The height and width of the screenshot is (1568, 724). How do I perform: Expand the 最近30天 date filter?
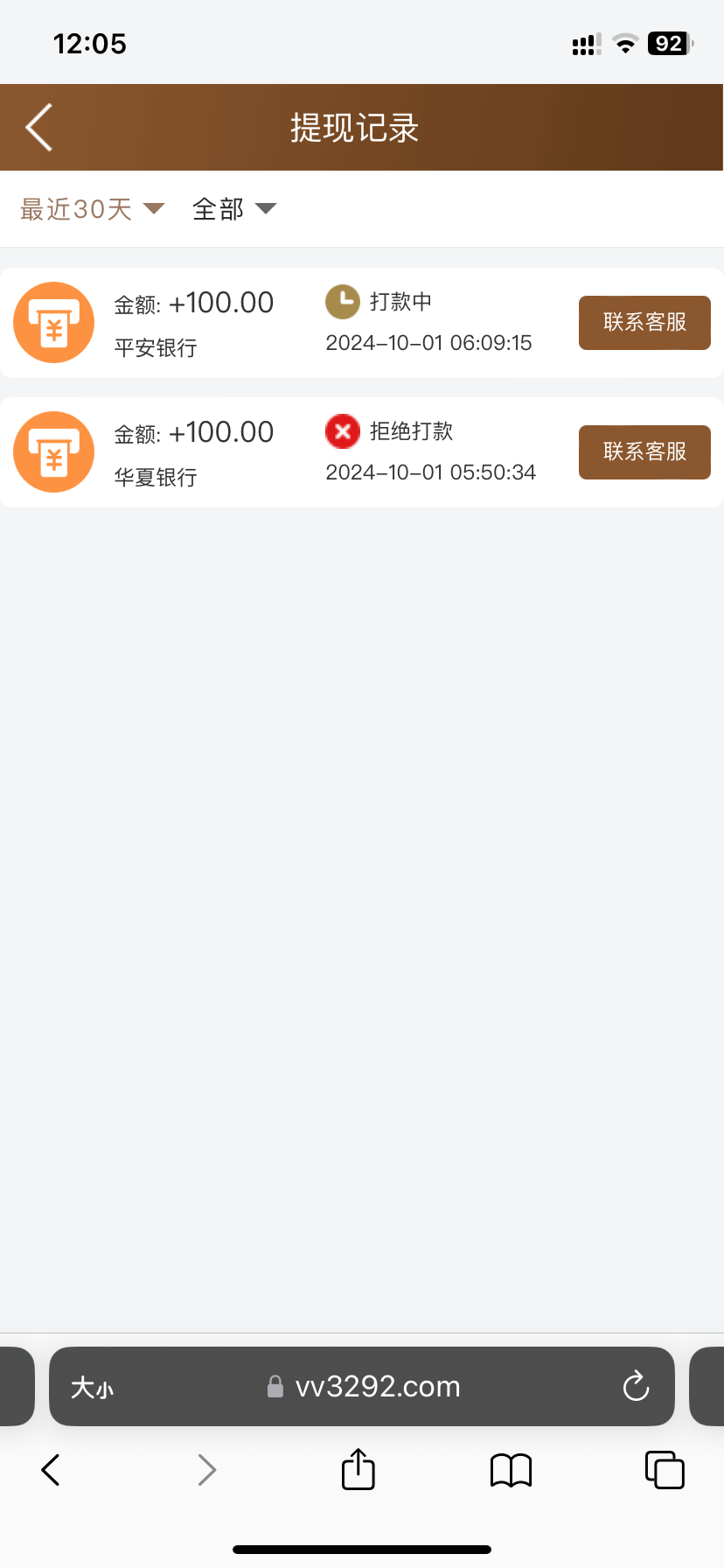point(93,209)
